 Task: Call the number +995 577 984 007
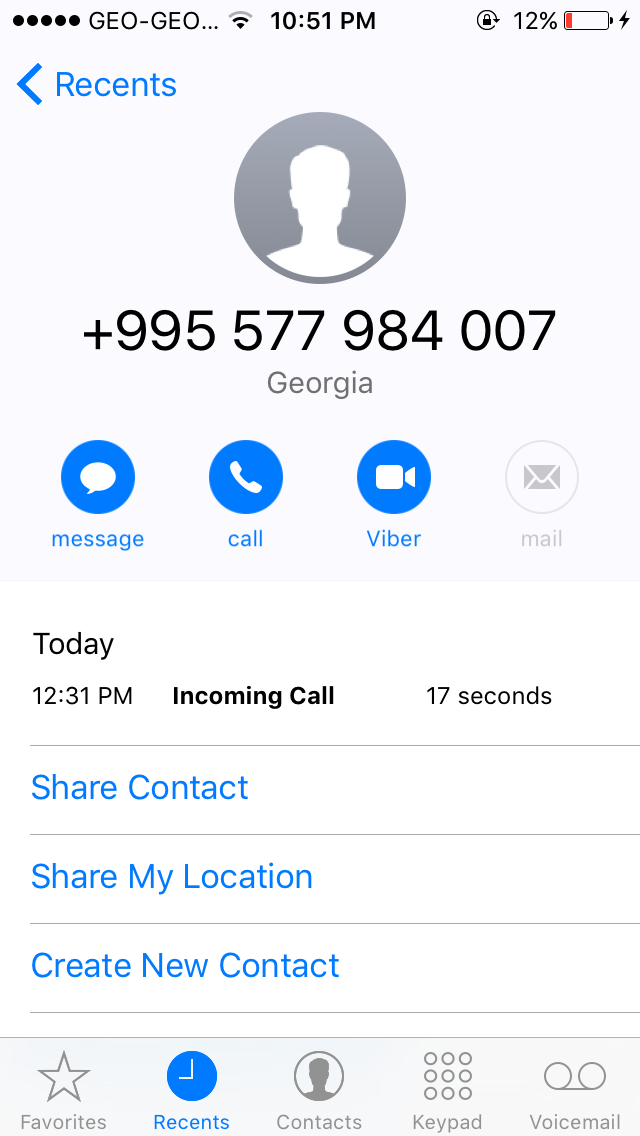click(x=246, y=477)
